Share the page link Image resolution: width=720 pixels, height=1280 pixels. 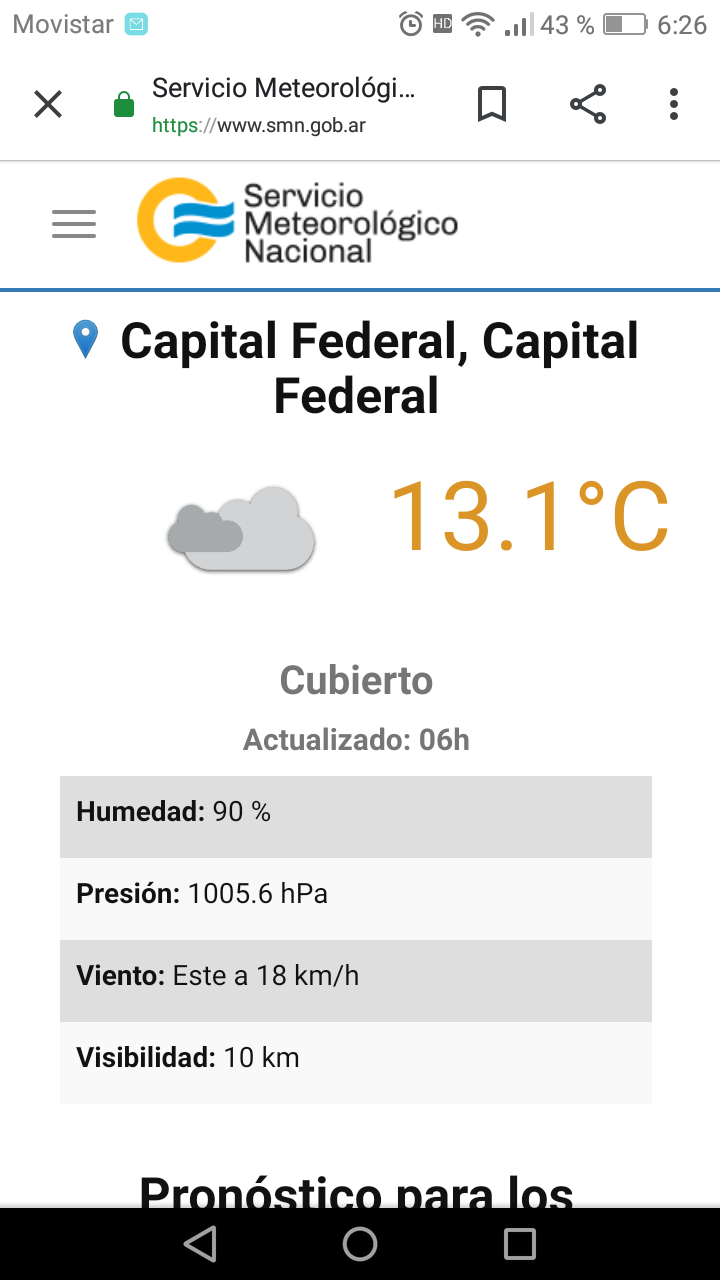[588, 104]
